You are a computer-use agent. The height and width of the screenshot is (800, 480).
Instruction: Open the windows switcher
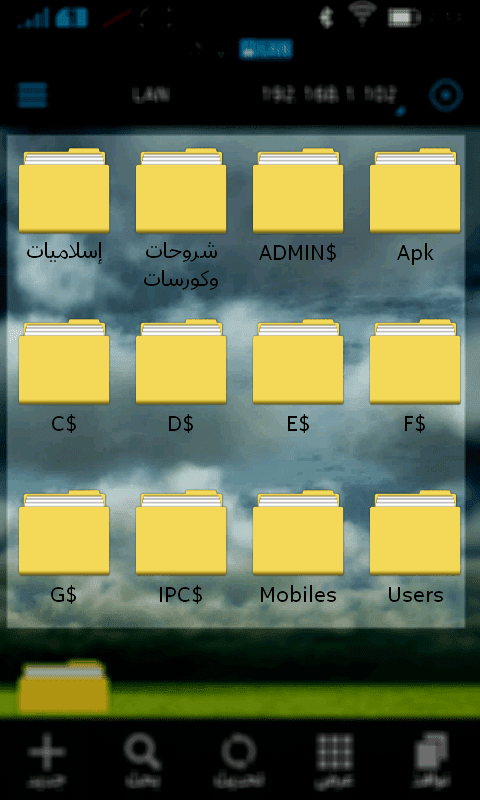[x=431, y=760]
